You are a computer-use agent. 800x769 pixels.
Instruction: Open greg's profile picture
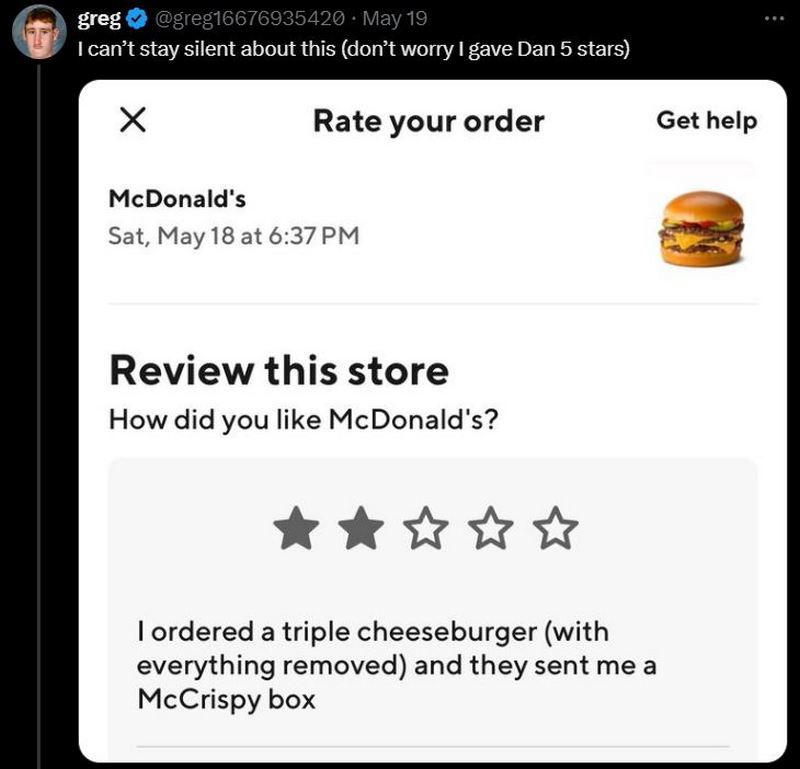[x=39, y=33]
